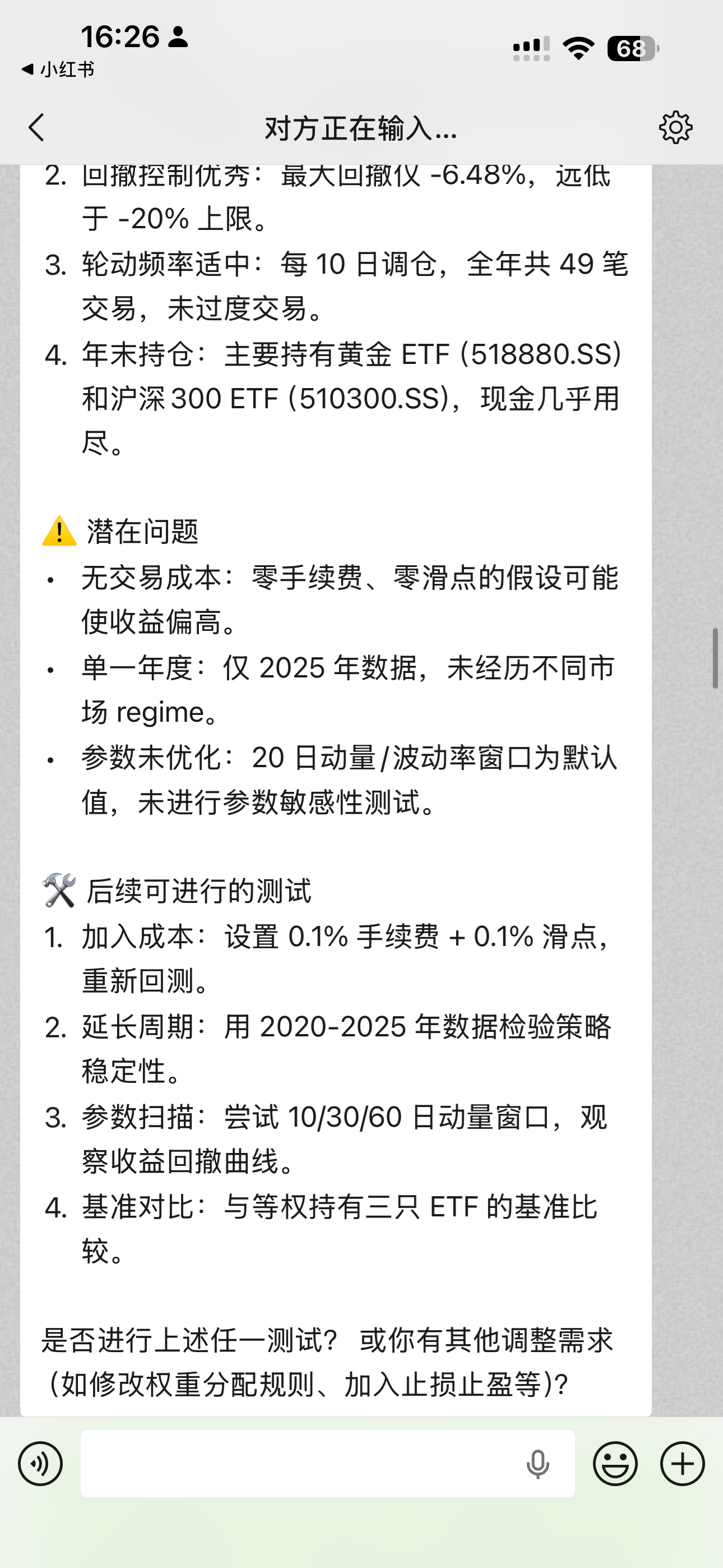Tap the long AI reply bubble

click(x=335, y=791)
